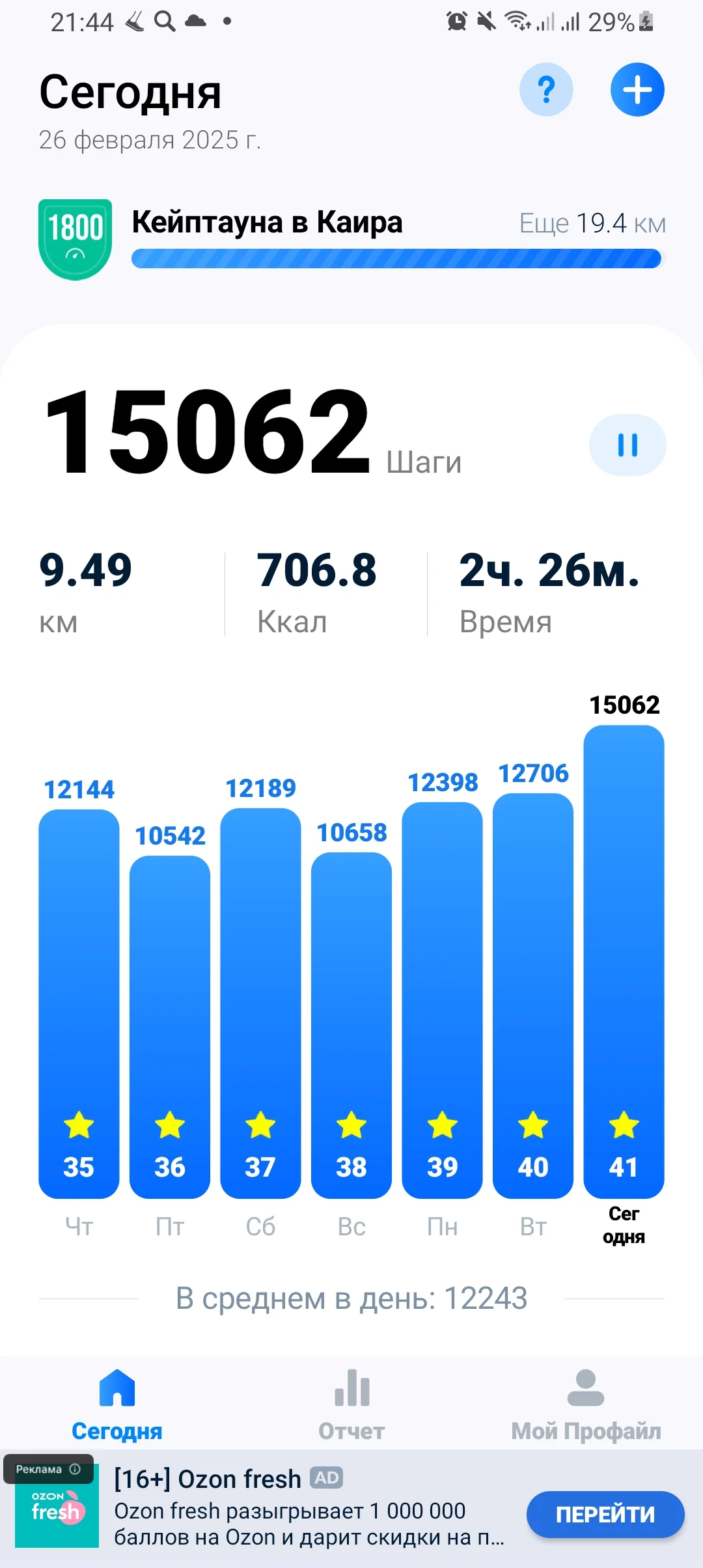
Task: Tap the ad info toggle next to Реклама
Action: (76, 1470)
